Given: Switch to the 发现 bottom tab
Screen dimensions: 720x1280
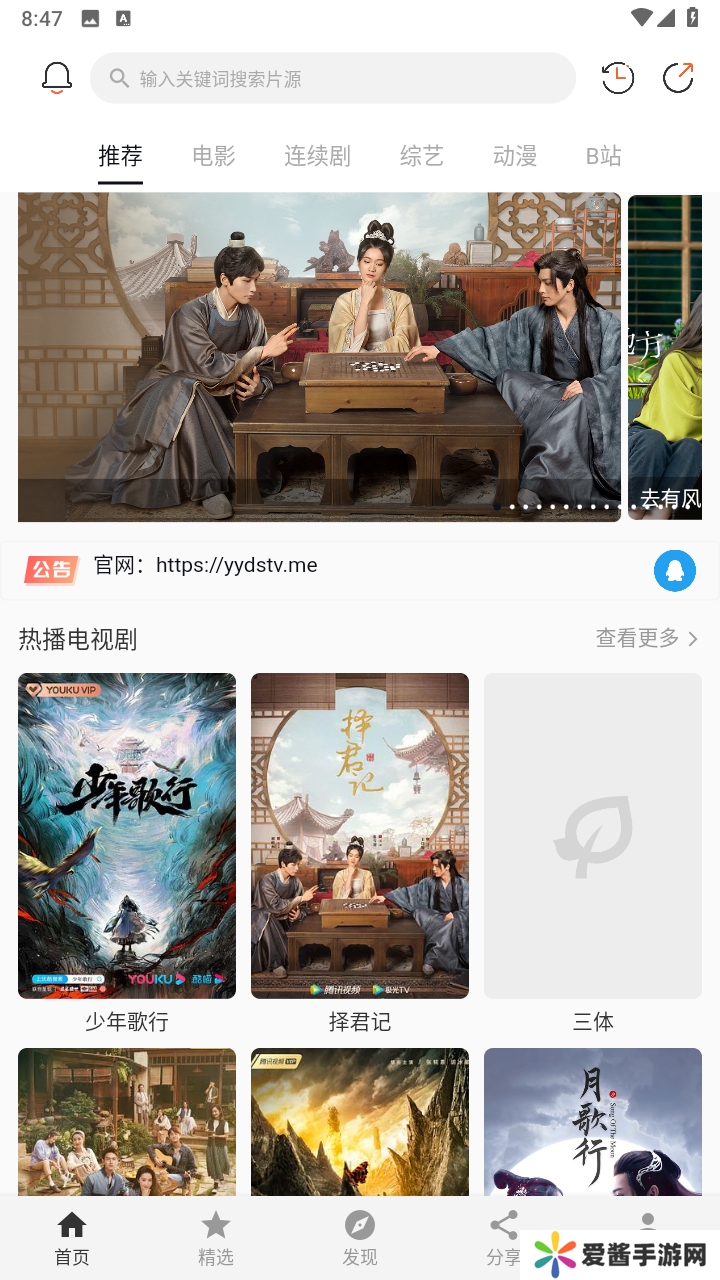Looking at the screenshot, I should click(360, 1238).
